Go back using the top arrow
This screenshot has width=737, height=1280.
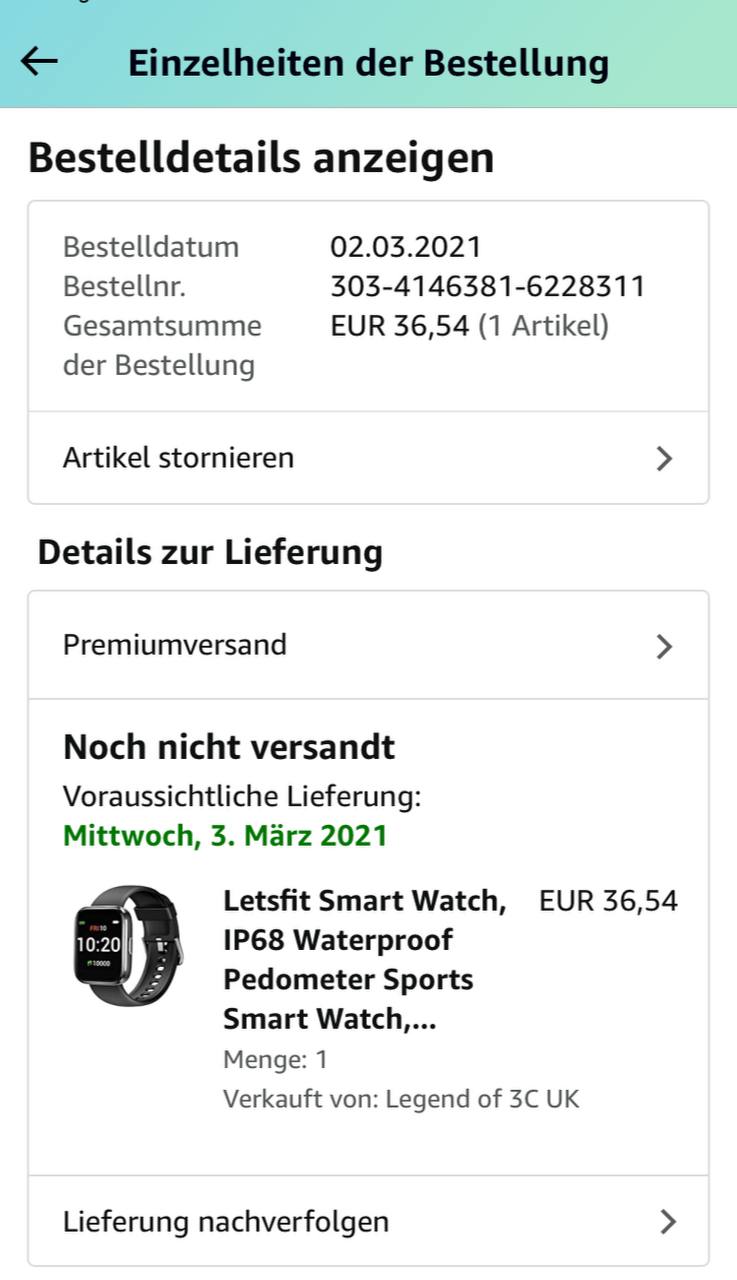click(40, 62)
